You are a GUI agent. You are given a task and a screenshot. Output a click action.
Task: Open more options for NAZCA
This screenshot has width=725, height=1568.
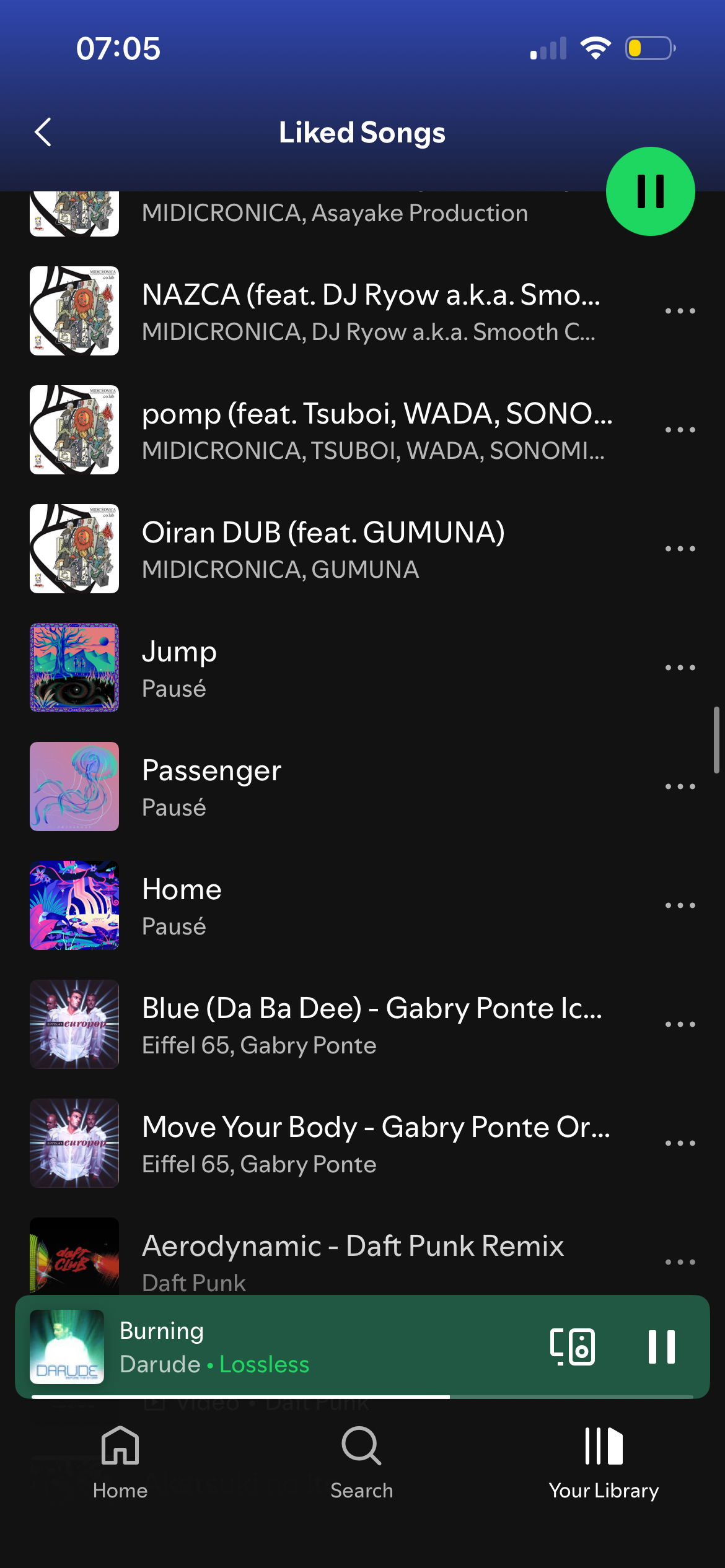coord(680,311)
